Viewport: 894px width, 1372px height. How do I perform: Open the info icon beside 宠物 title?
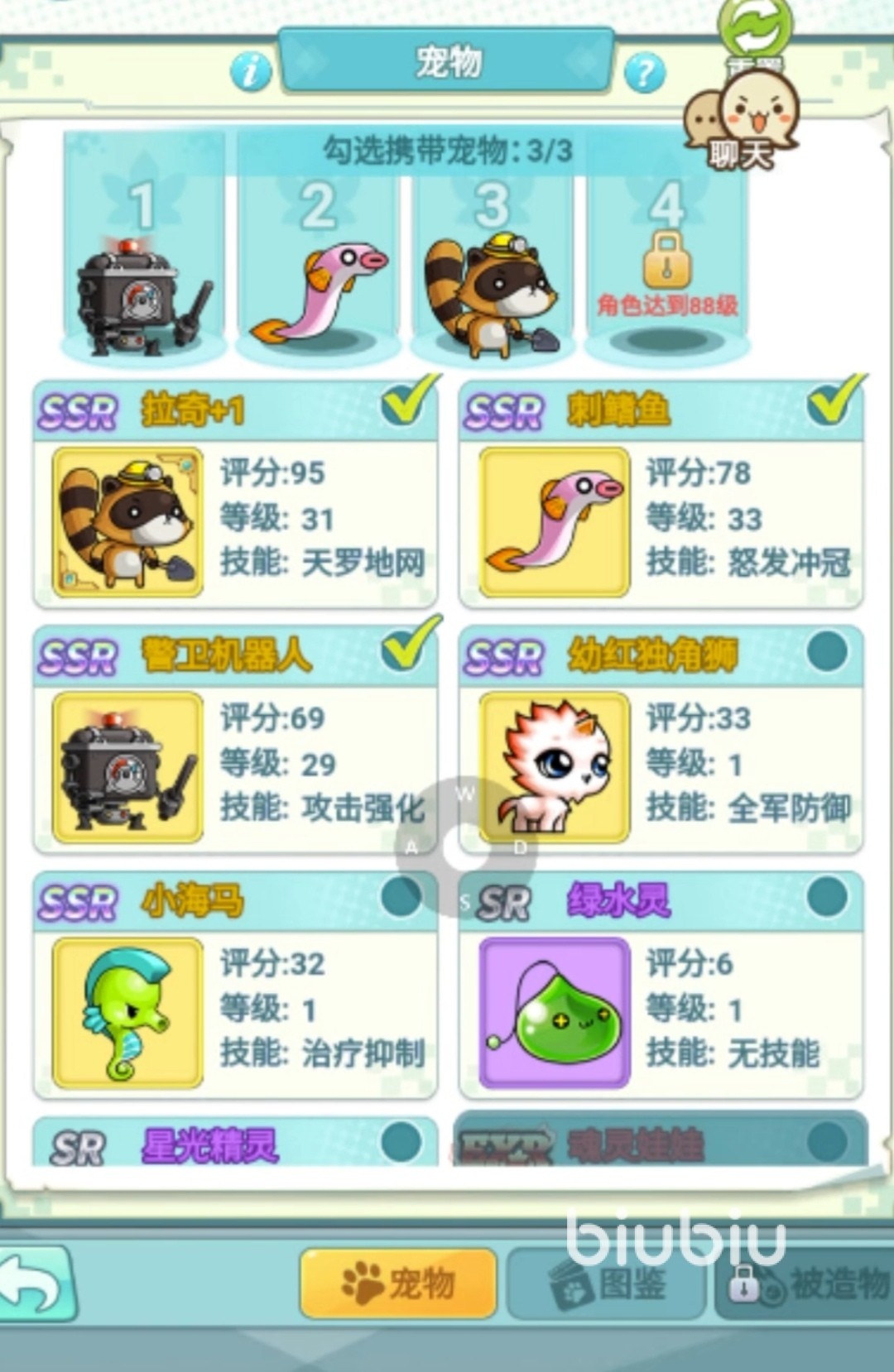point(250,71)
